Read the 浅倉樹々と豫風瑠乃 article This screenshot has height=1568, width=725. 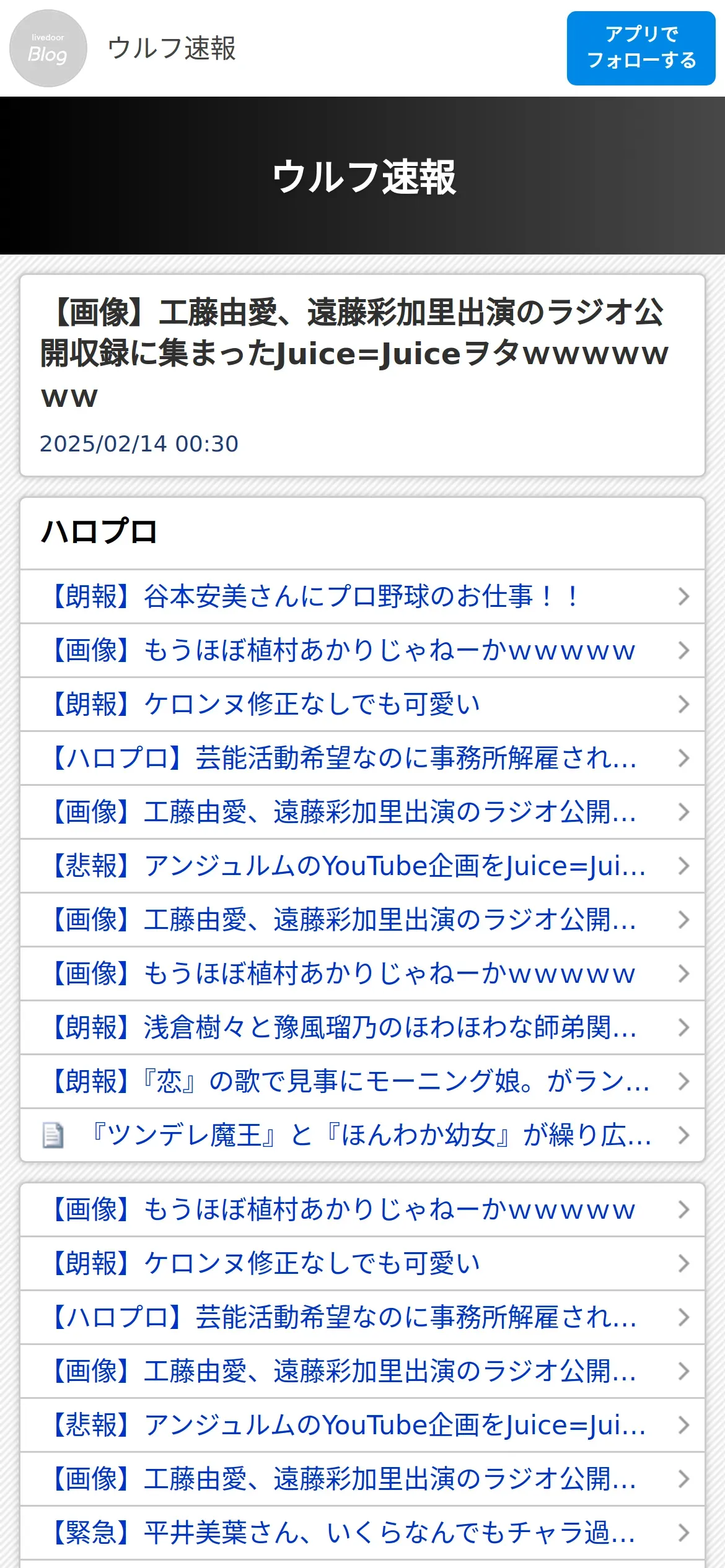click(x=362, y=1027)
